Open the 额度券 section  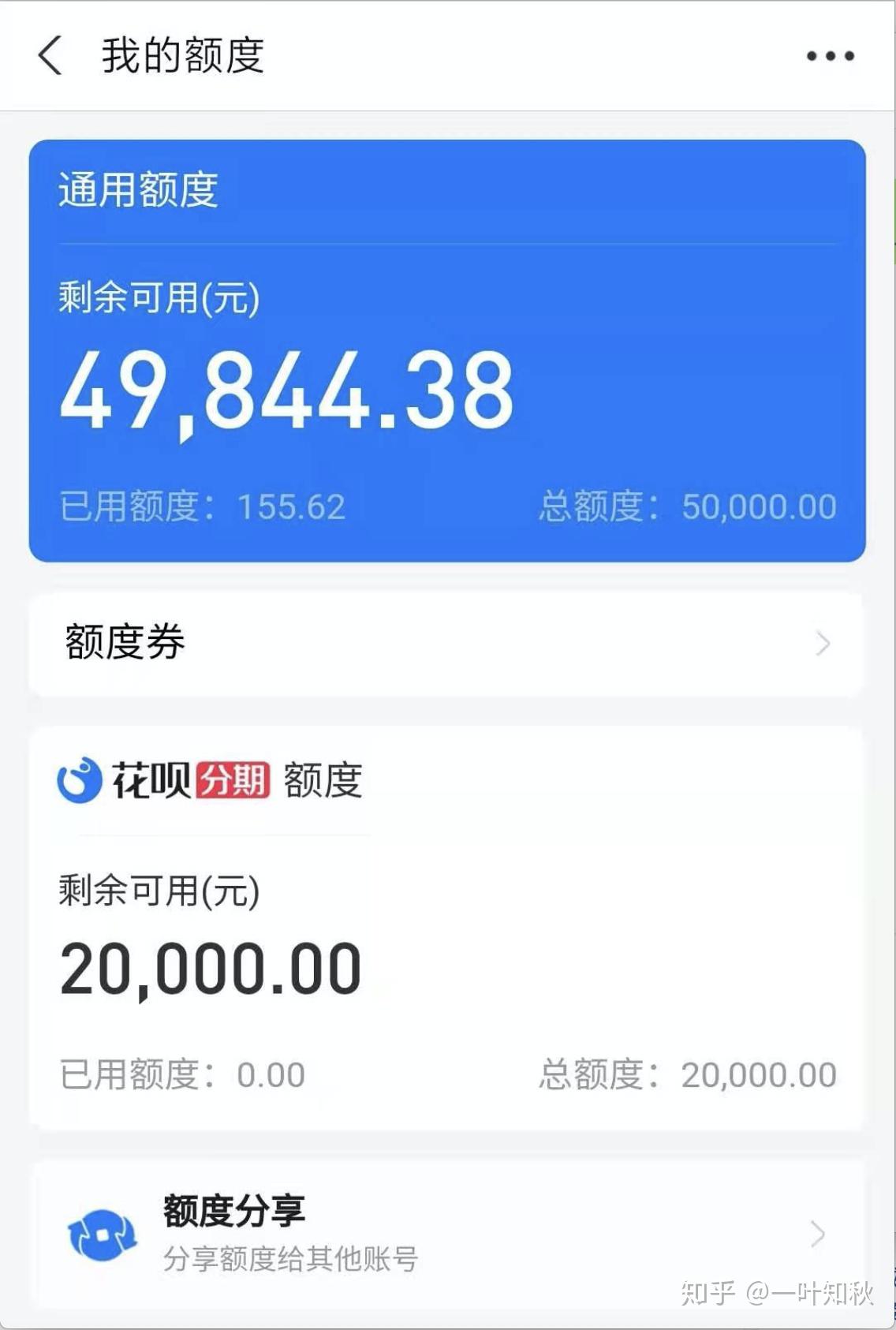point(123,644)
